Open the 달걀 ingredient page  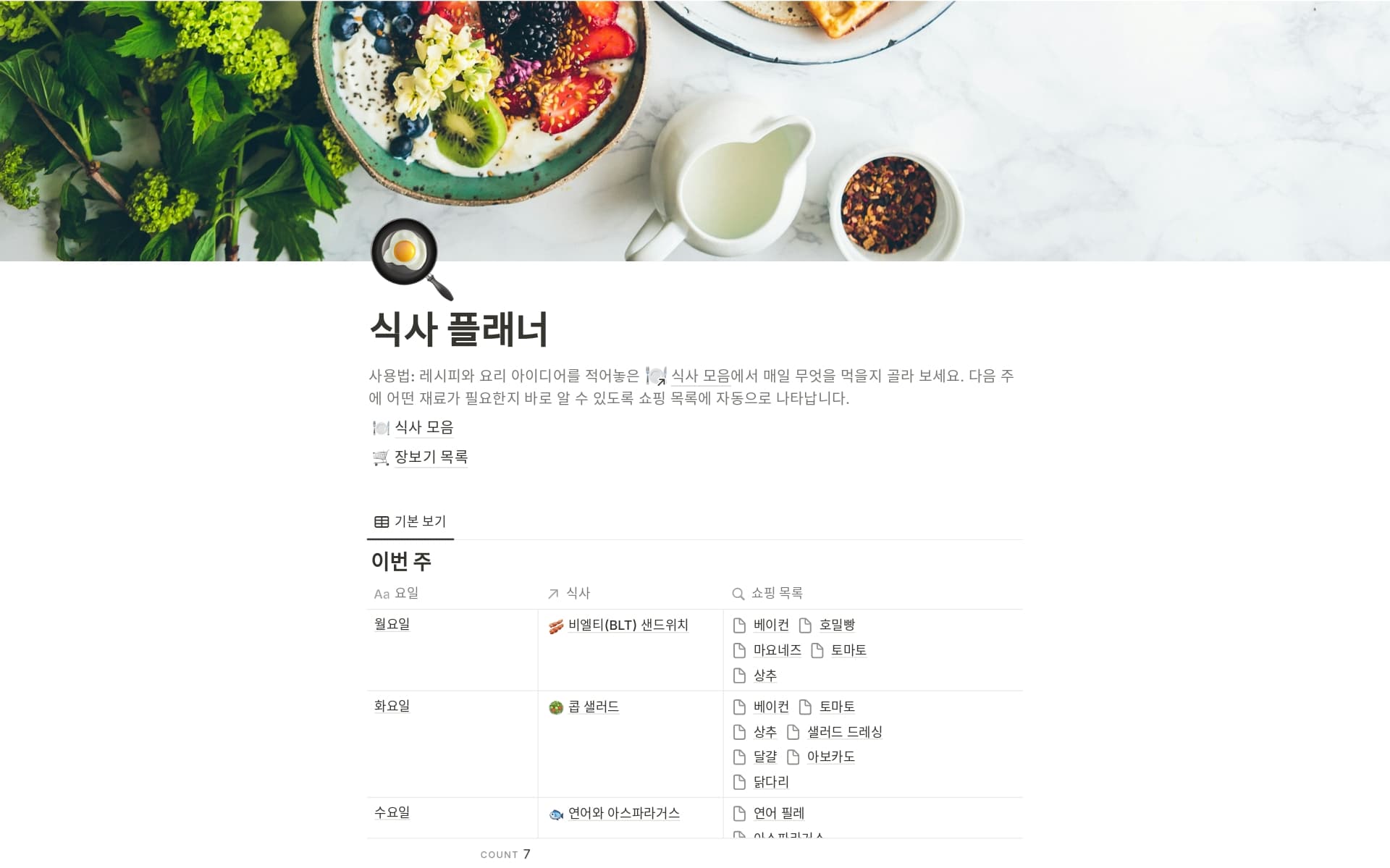764,757
